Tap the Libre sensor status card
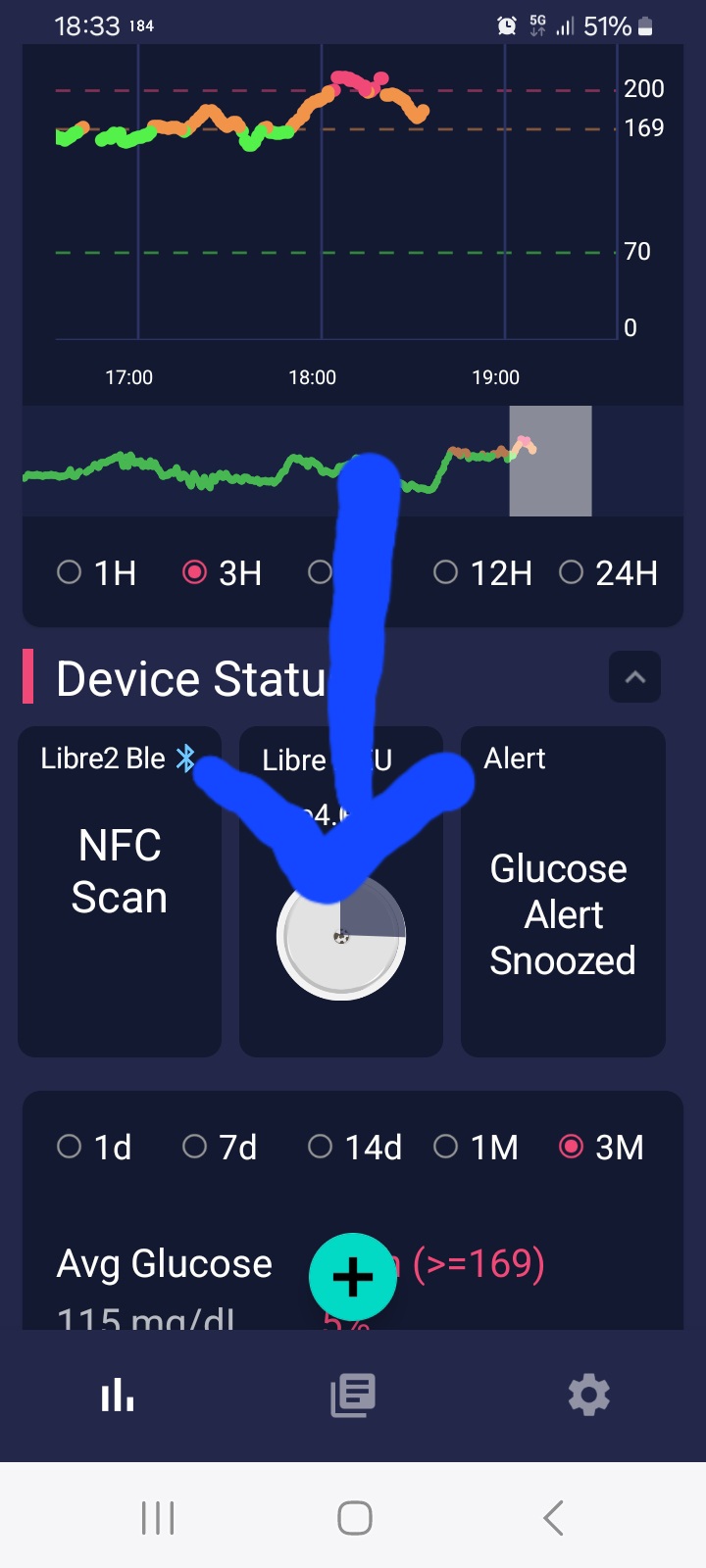This screenshot has height=1568, width=706. coord(341,892)
